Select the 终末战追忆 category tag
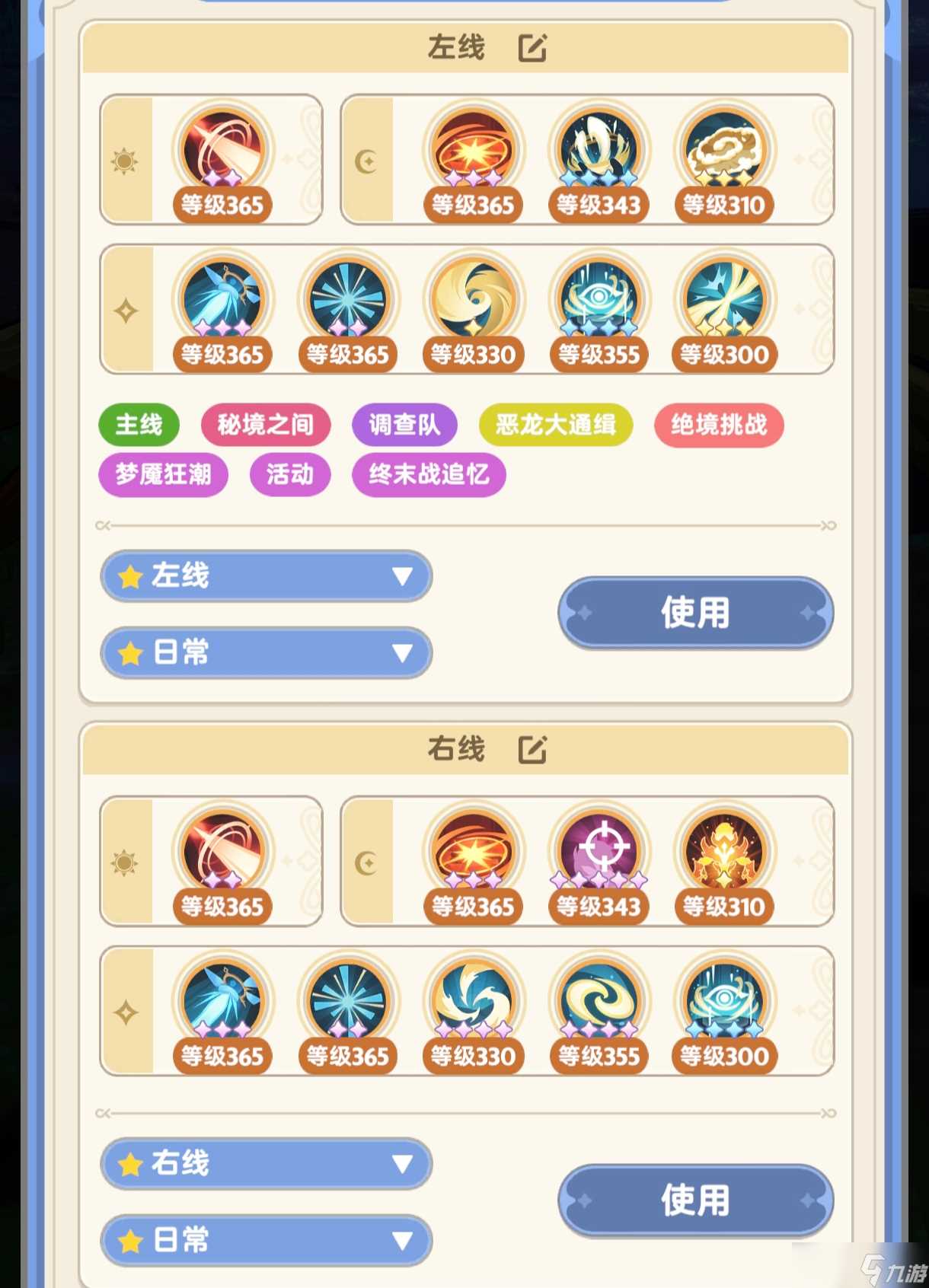 [428, 474]
